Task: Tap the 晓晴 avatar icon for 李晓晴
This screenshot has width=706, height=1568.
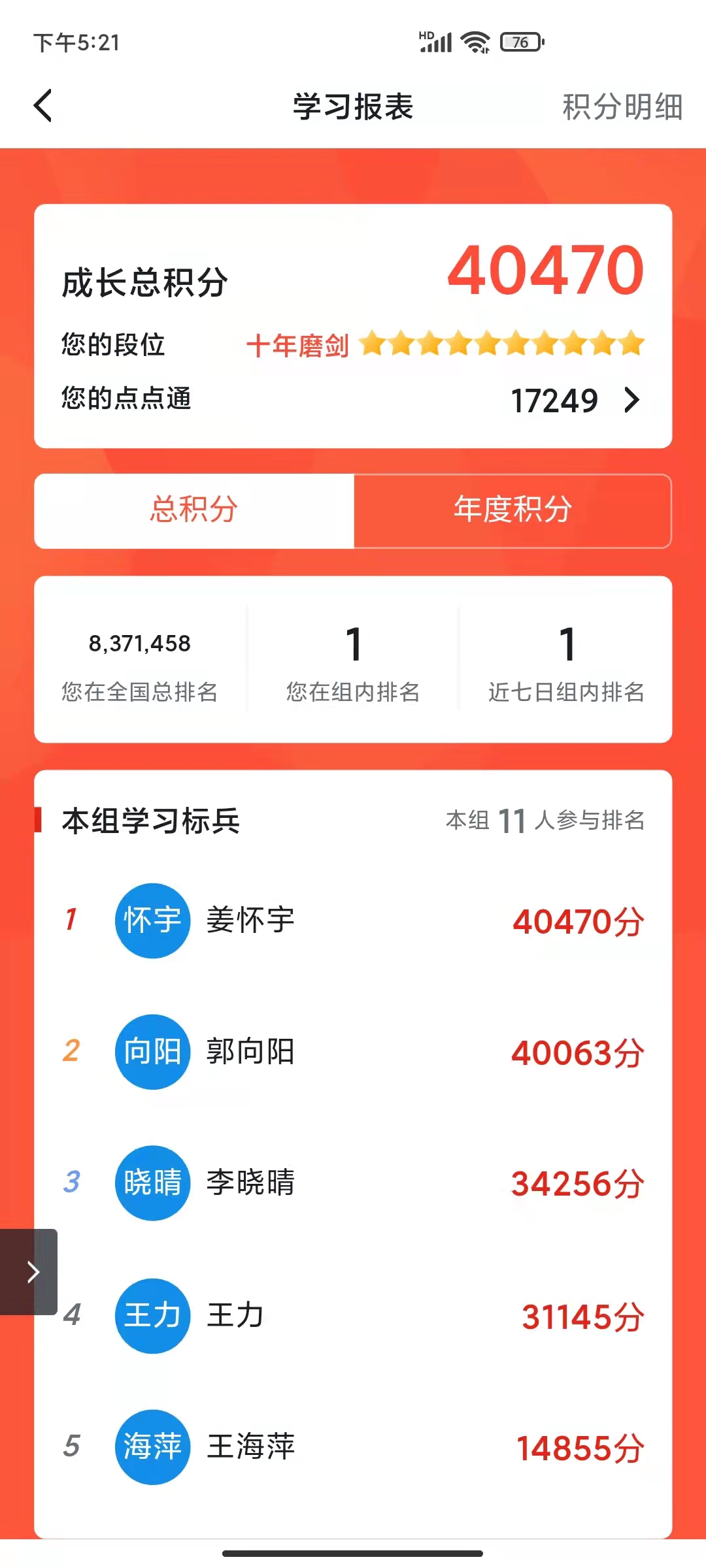Action: tap(152, 1184)
